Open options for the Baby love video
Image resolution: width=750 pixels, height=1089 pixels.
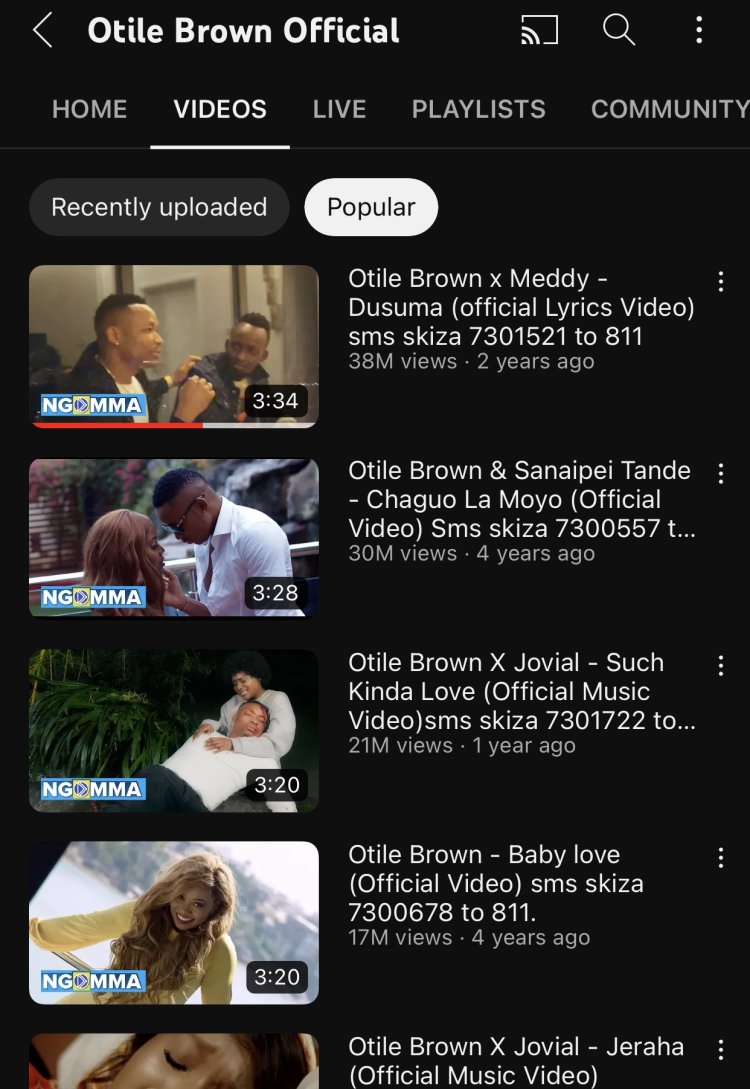(x=720, y=857)
